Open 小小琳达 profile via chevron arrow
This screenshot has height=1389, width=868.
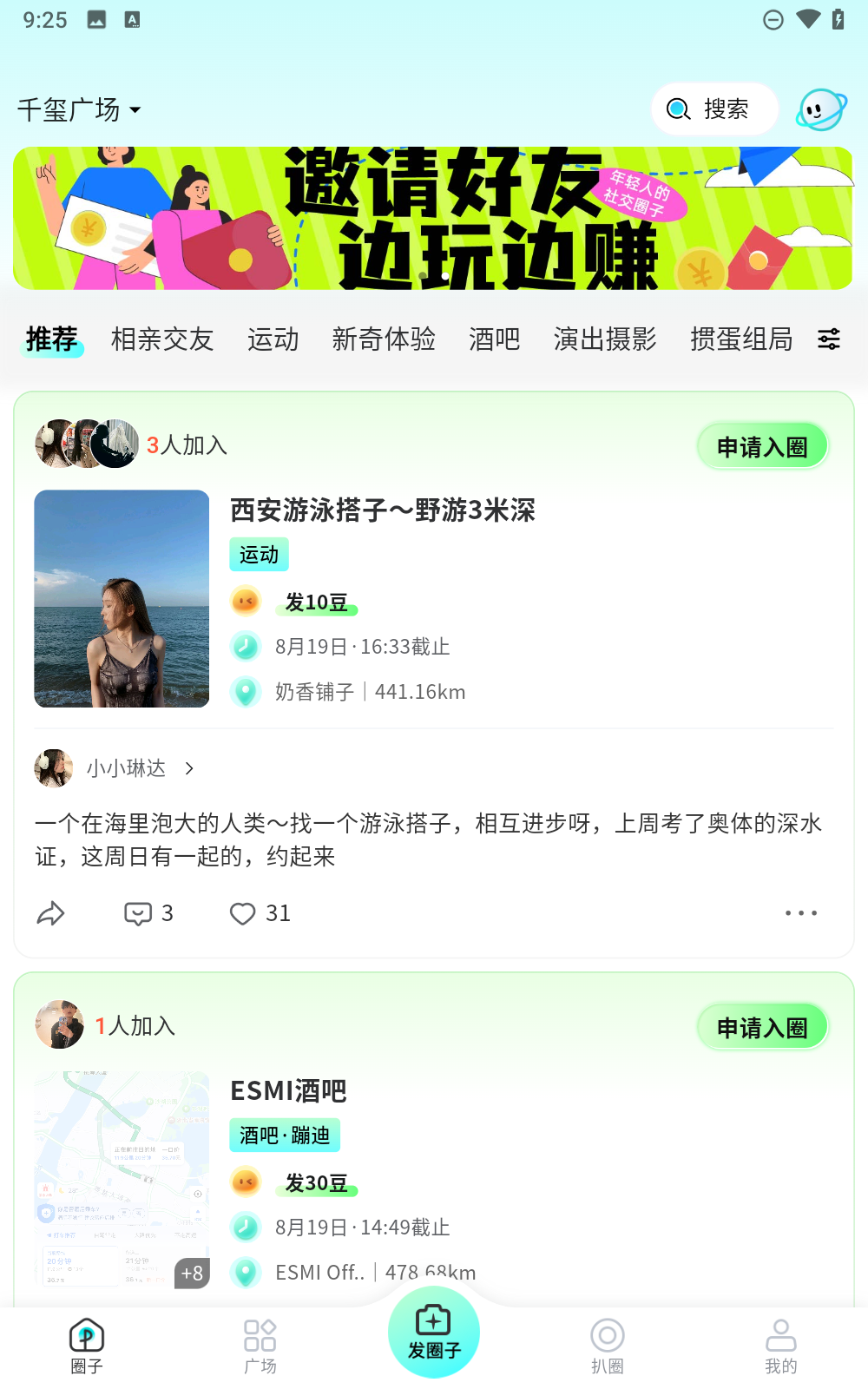[x=188, y=768]
